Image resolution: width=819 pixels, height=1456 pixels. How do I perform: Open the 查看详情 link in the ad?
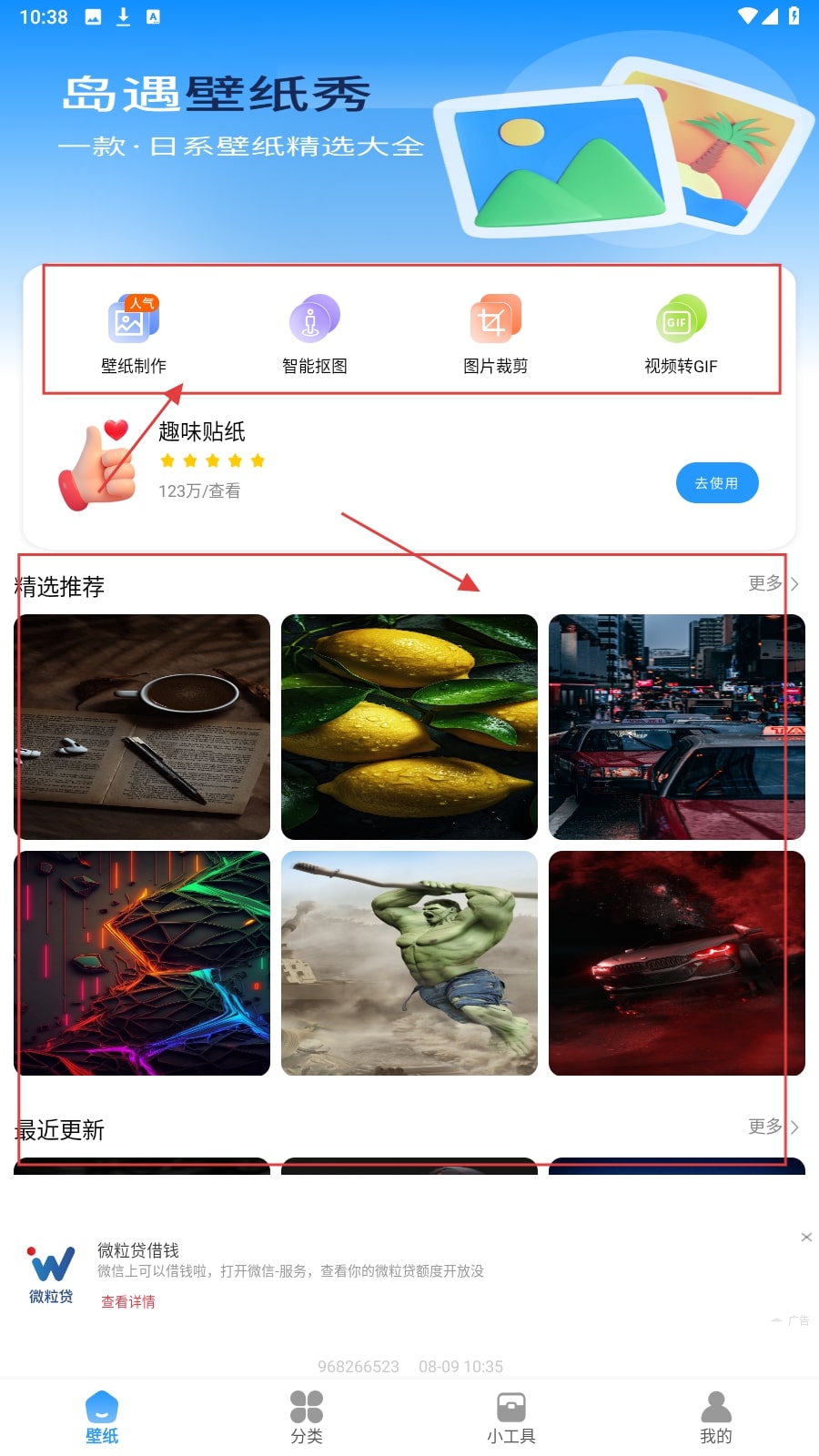point(126,1301)
